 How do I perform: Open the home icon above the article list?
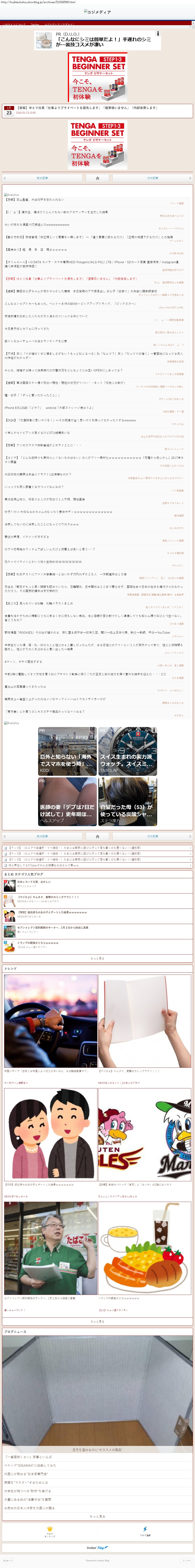pyautogui.click(x=98, y=178)
